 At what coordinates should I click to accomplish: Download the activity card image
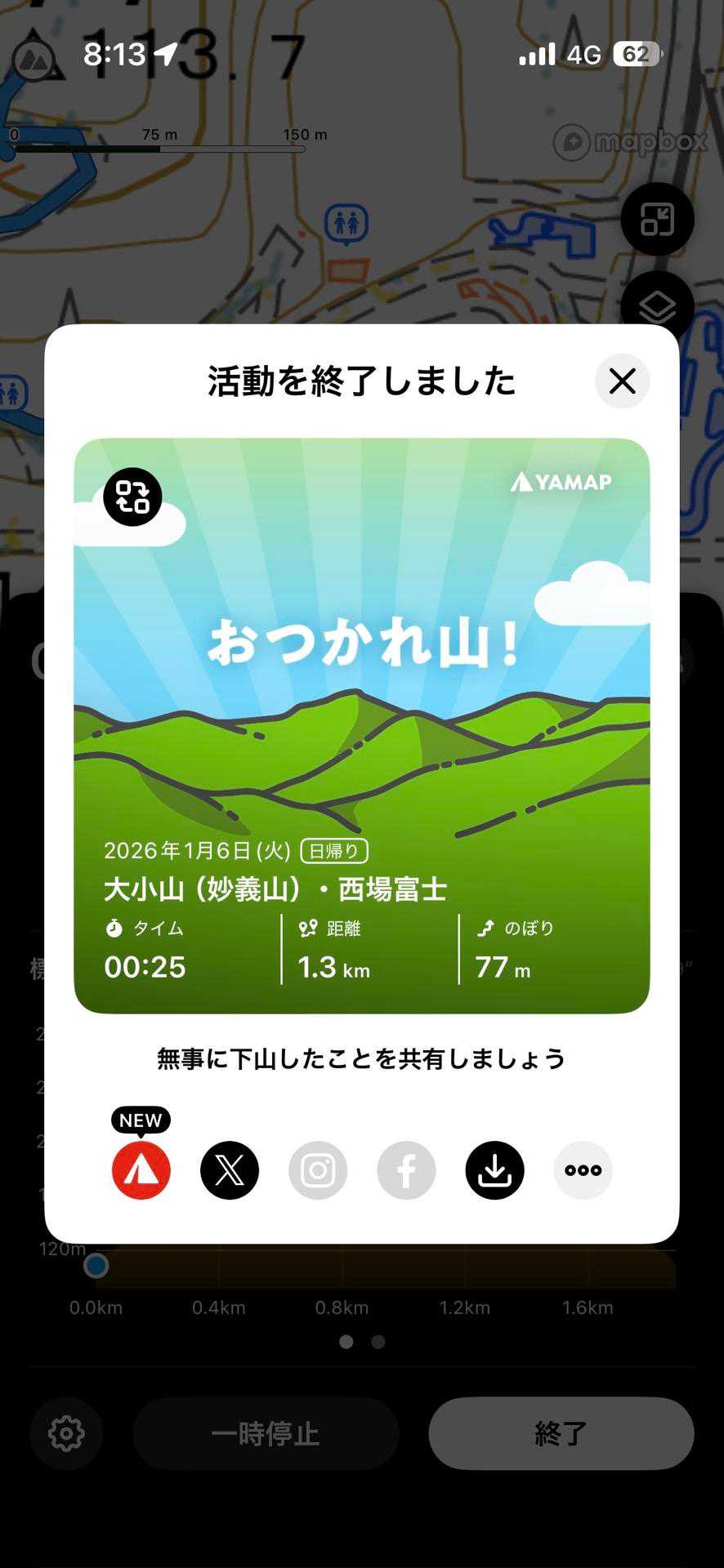pyautogui.click(x=494, y=1169)
